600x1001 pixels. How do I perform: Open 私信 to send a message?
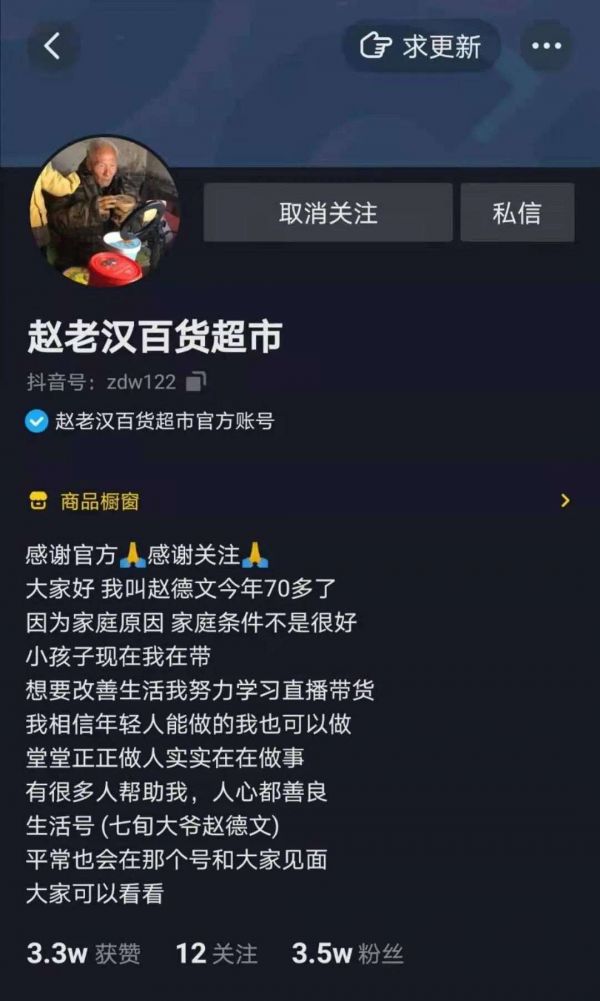click(x=517, y=212)
